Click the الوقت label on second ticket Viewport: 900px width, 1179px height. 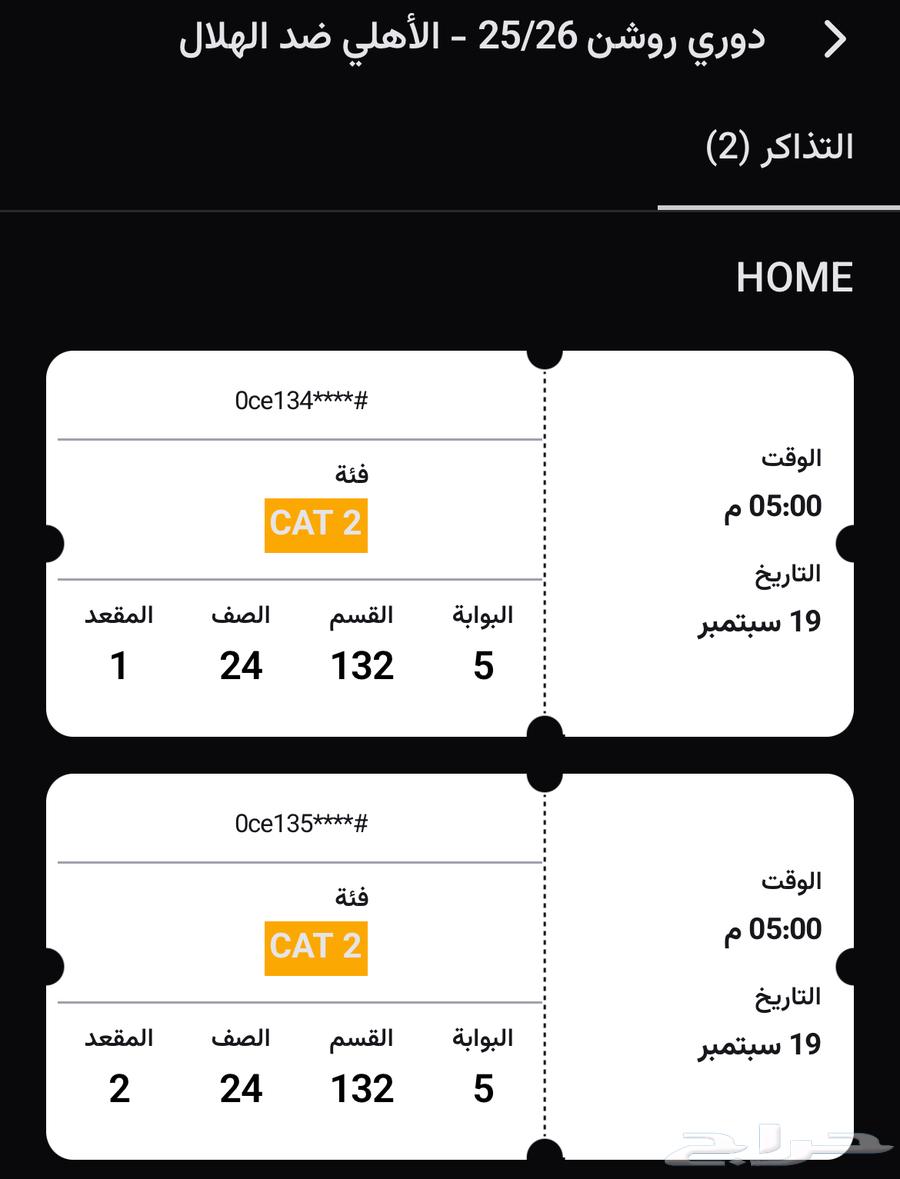pos(792,881)
